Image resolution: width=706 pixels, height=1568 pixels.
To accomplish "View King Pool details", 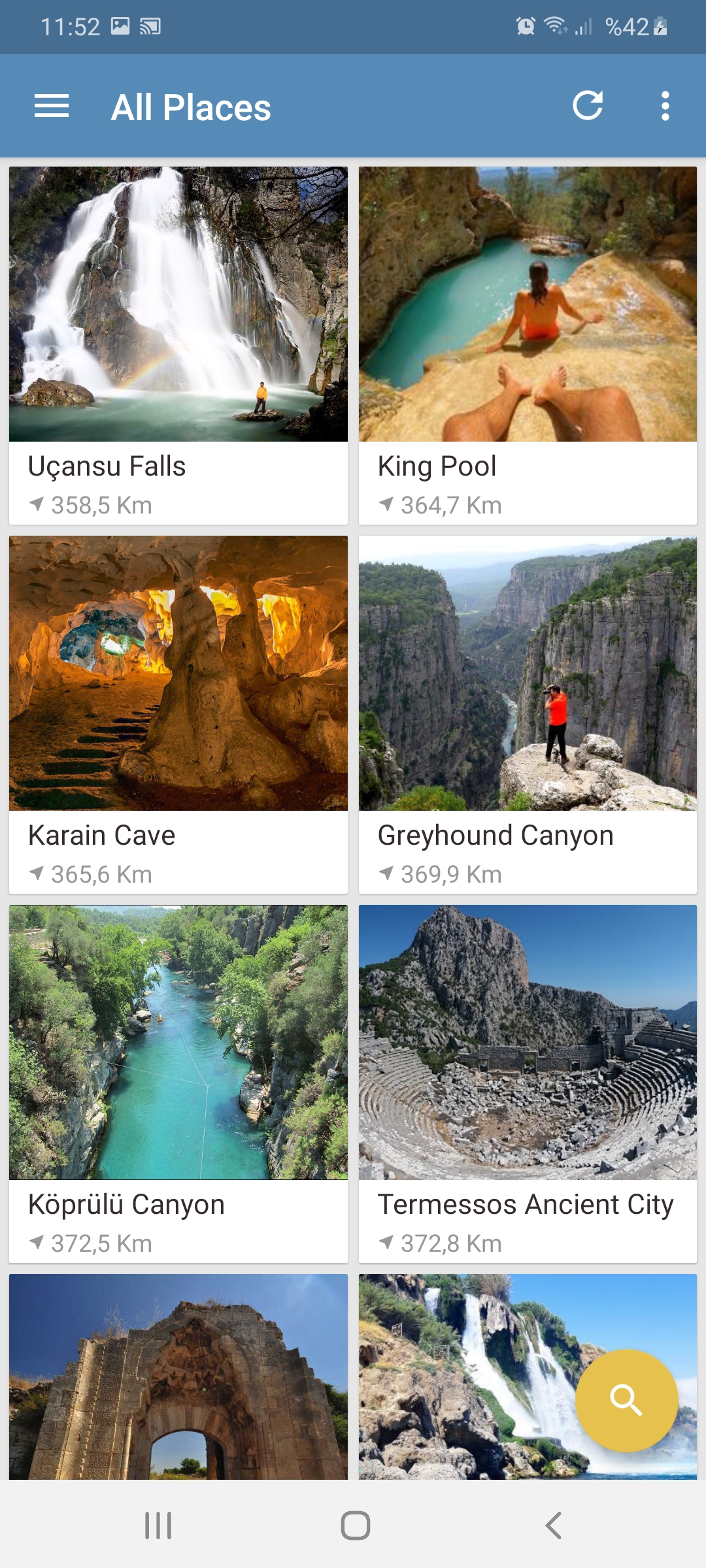I will (x=528, y=345).
